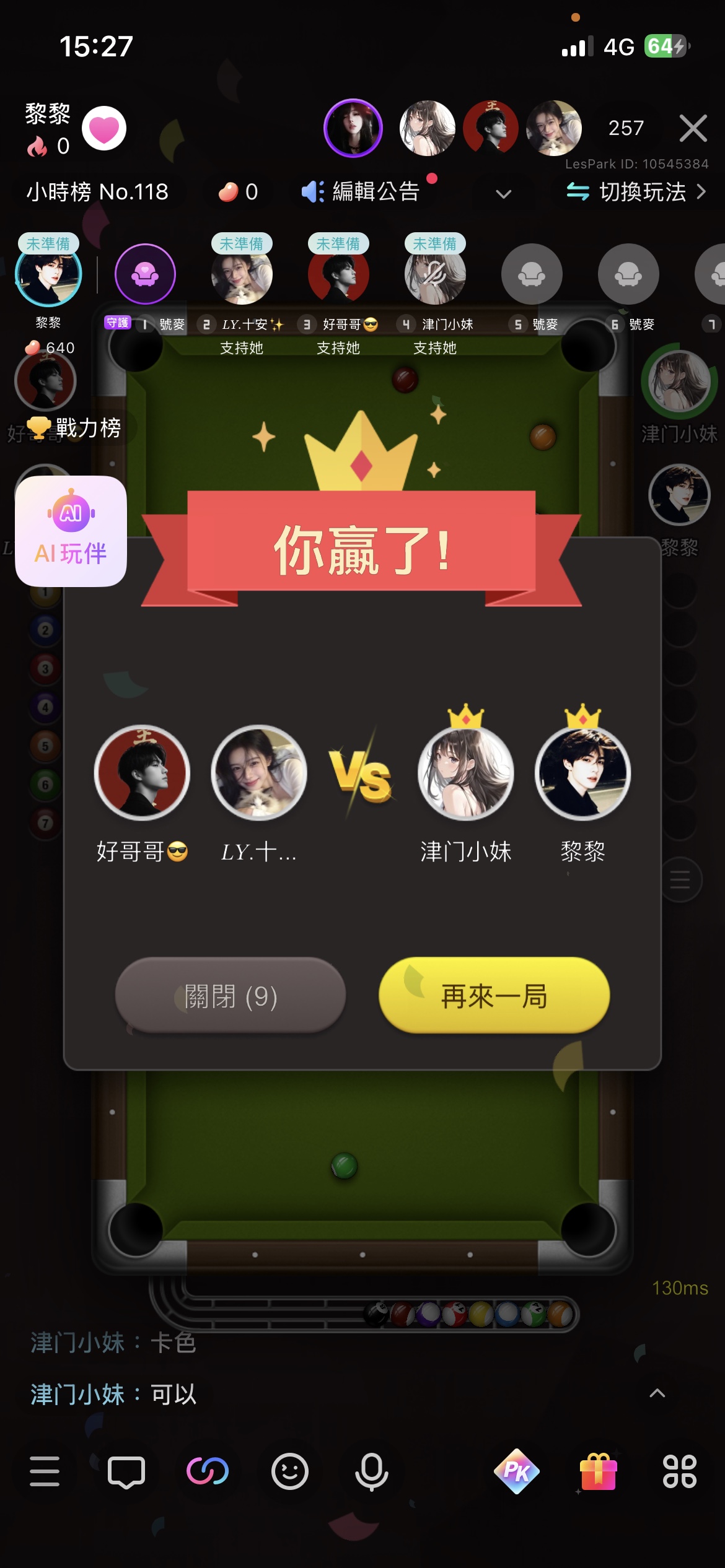This screenshot has width=725, height=1568.
Task: View the 257 audience members list
Action: pyautogui.click(x=626, y=128)
